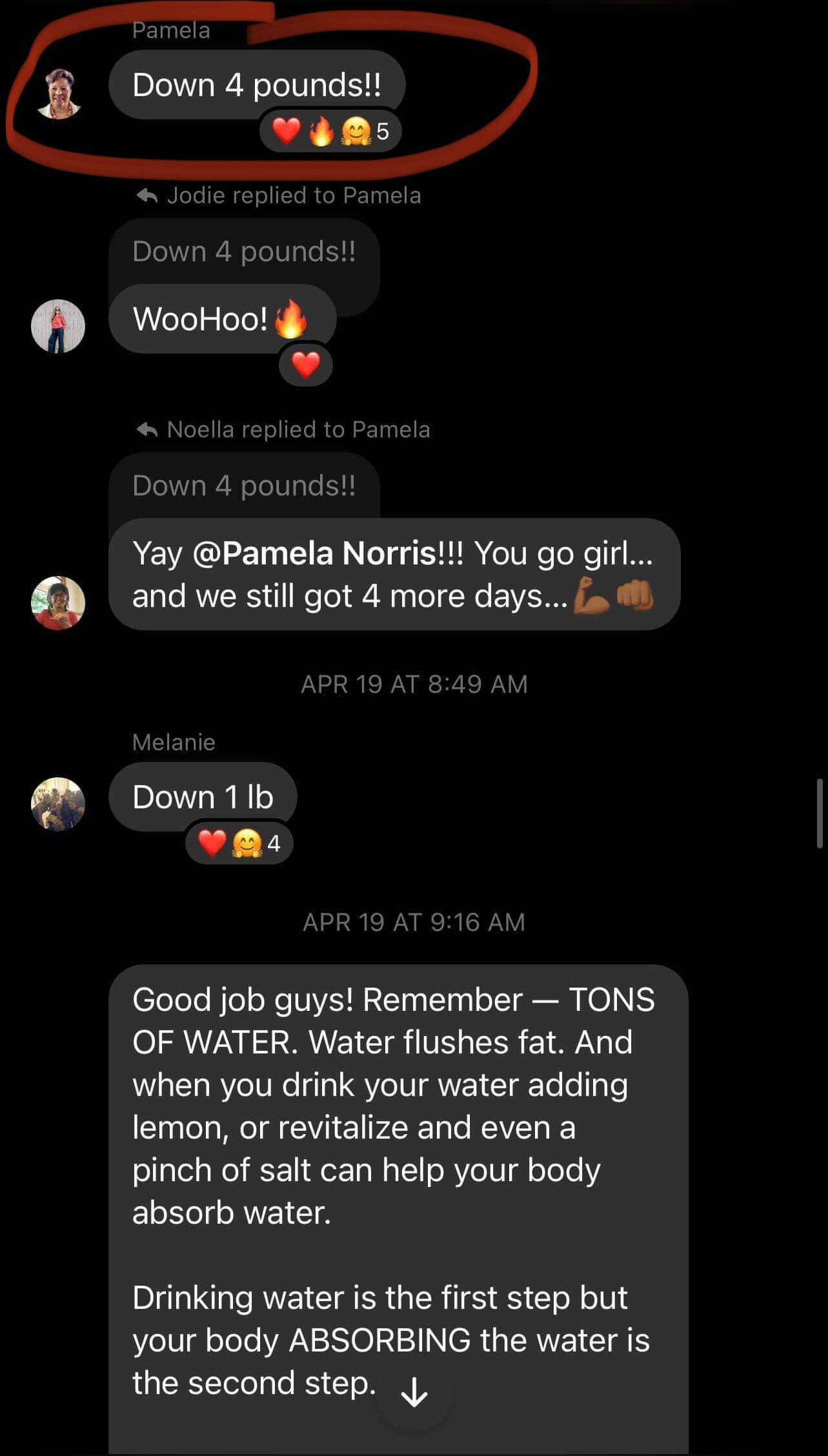
Task: Jump to quoted message in Noella's reply
Action: tap(244, 486)
